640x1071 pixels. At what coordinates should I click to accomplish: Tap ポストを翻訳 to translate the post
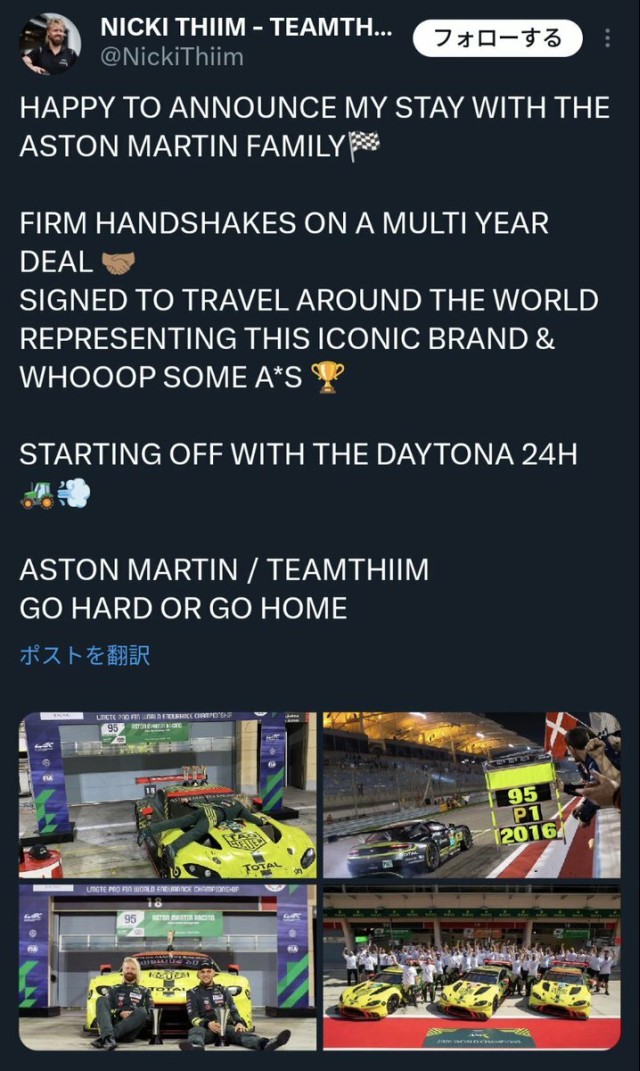pyautogui.click(x=84, y=656)
